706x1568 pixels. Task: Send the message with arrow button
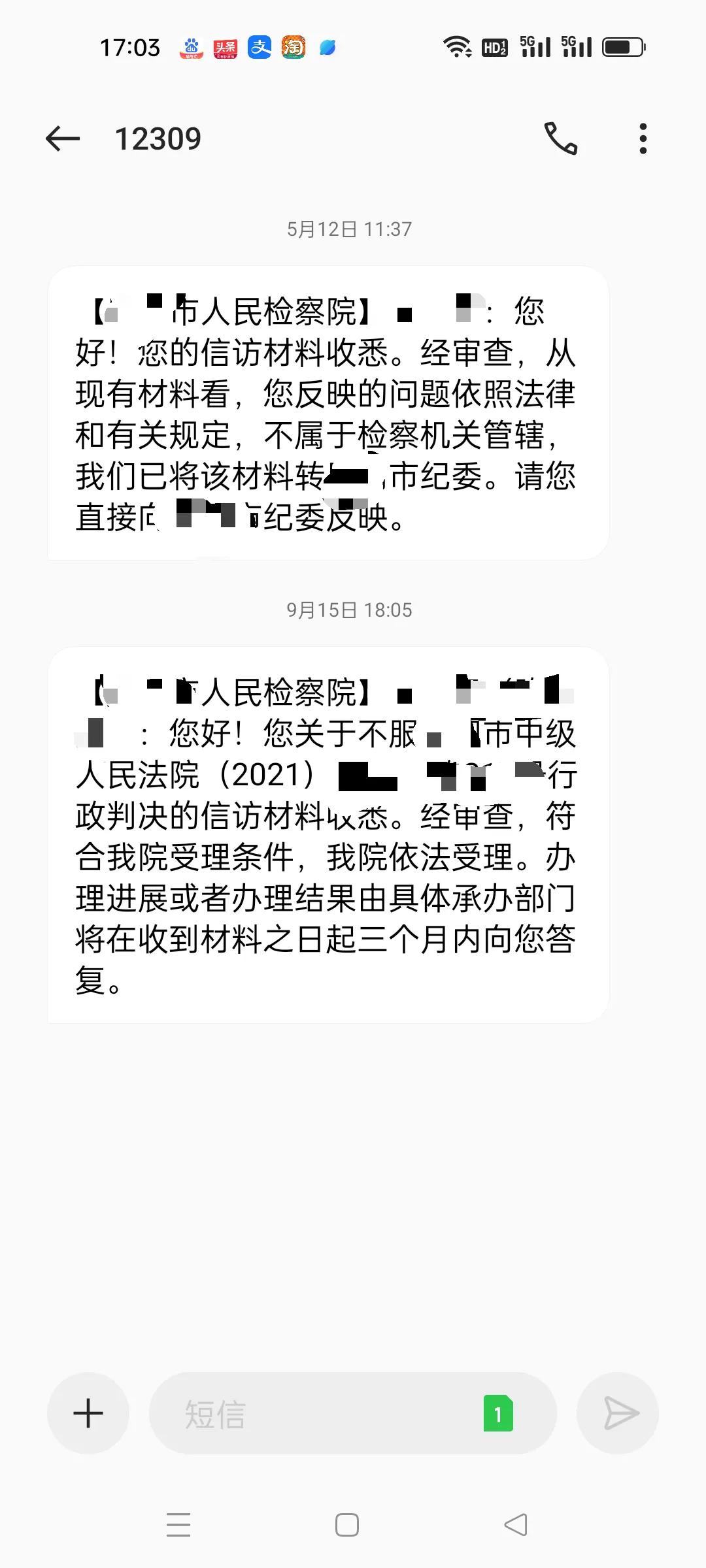coord(618,1413)
